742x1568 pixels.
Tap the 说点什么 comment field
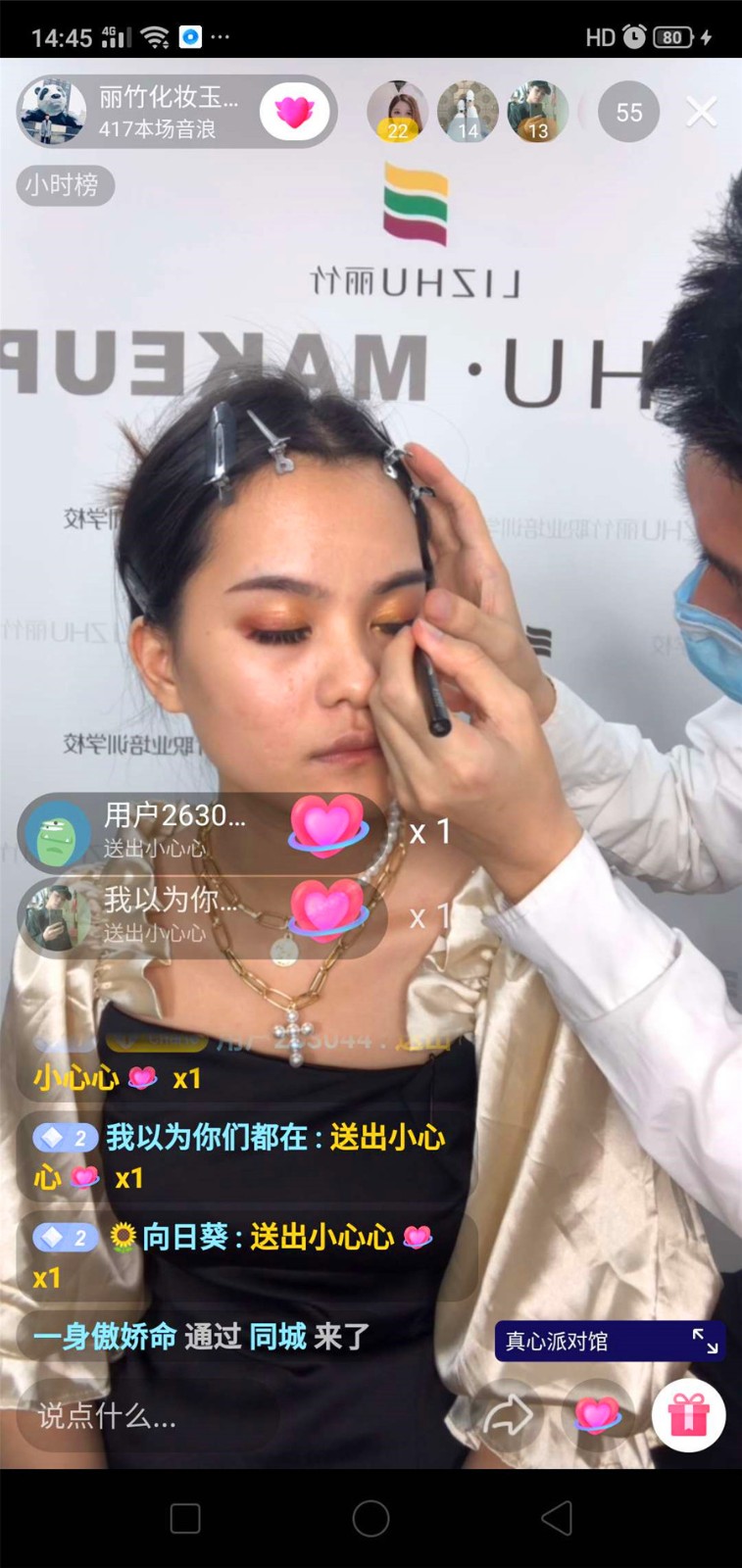(147, 1416)
